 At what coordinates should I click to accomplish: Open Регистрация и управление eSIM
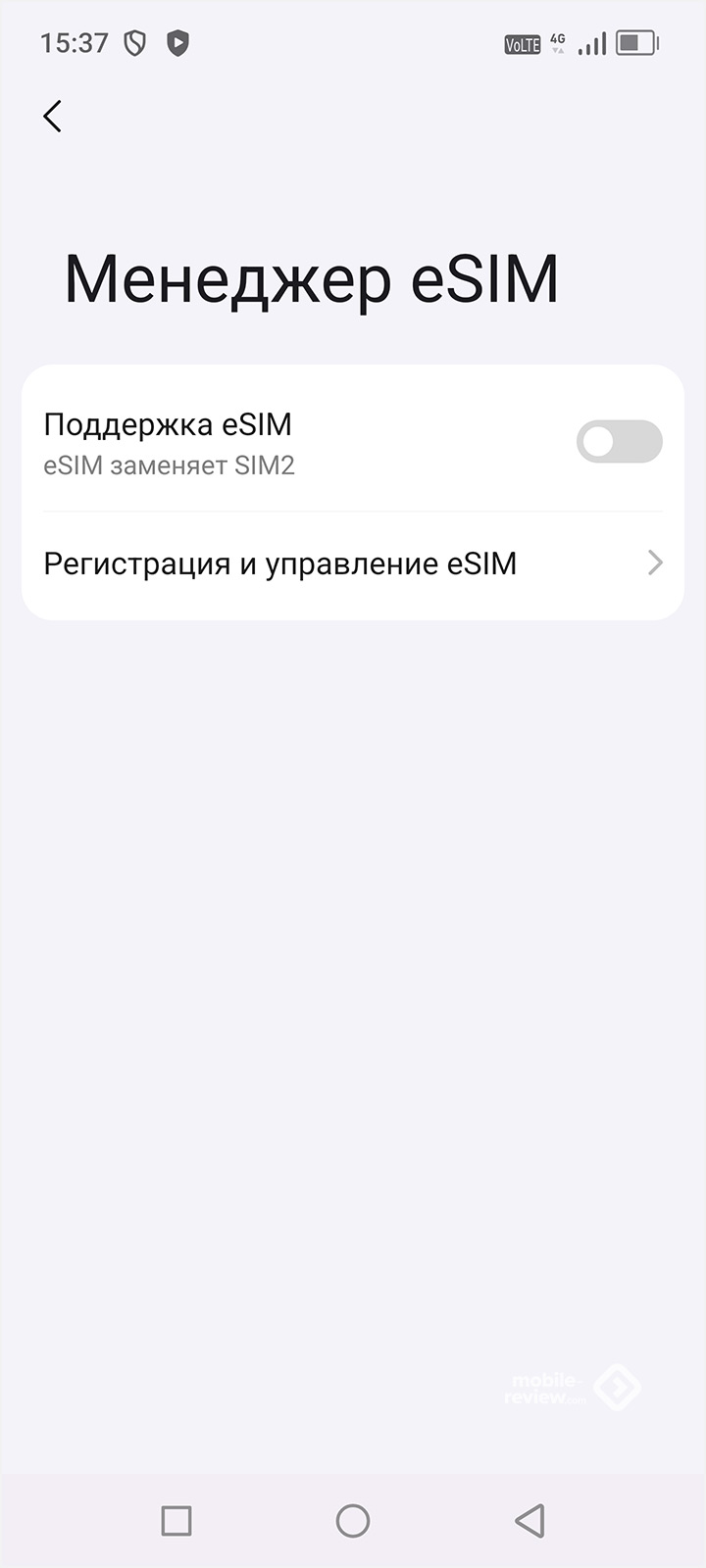point(353,563)
